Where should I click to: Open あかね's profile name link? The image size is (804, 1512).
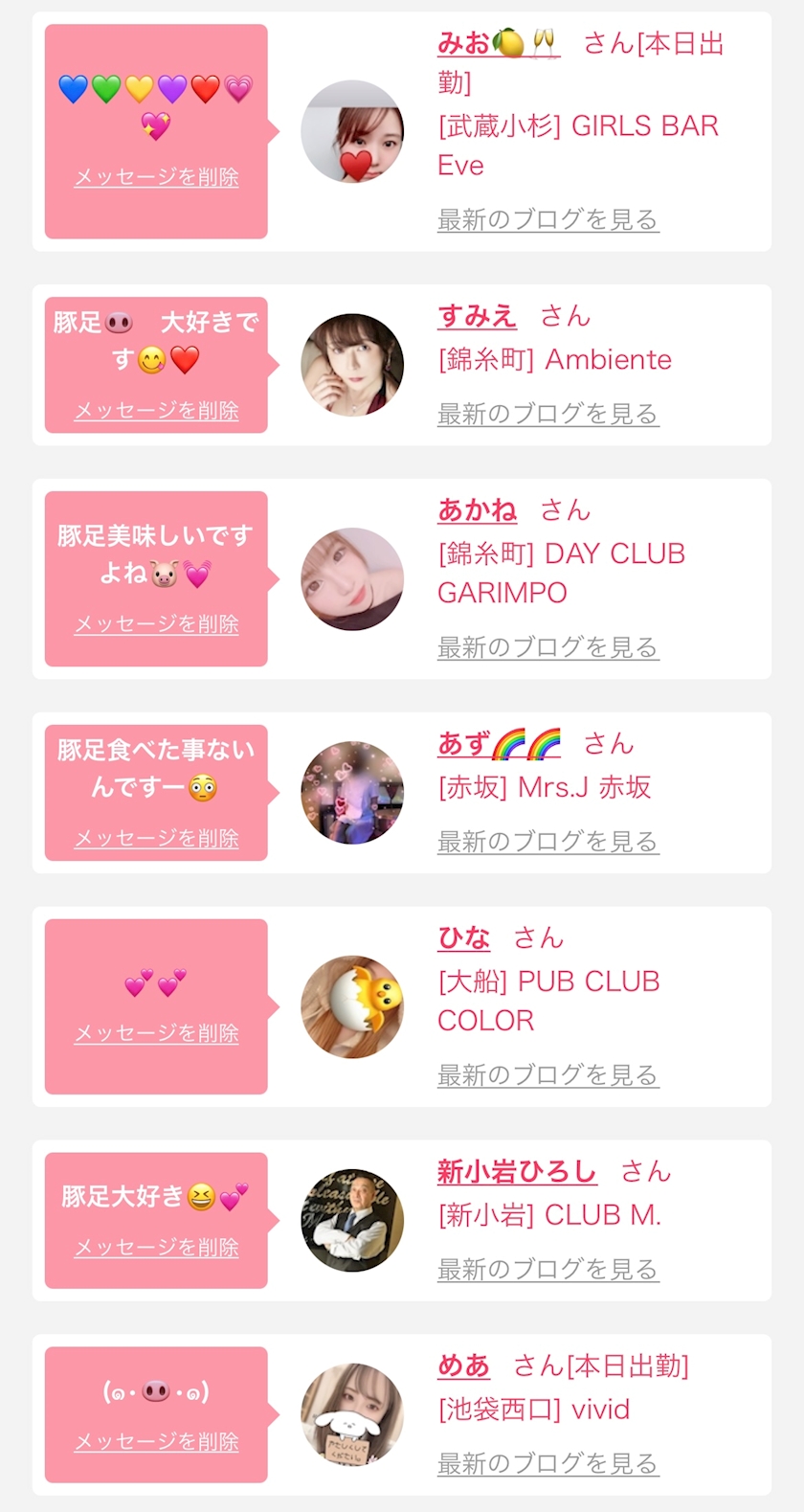tap(477, 510)
